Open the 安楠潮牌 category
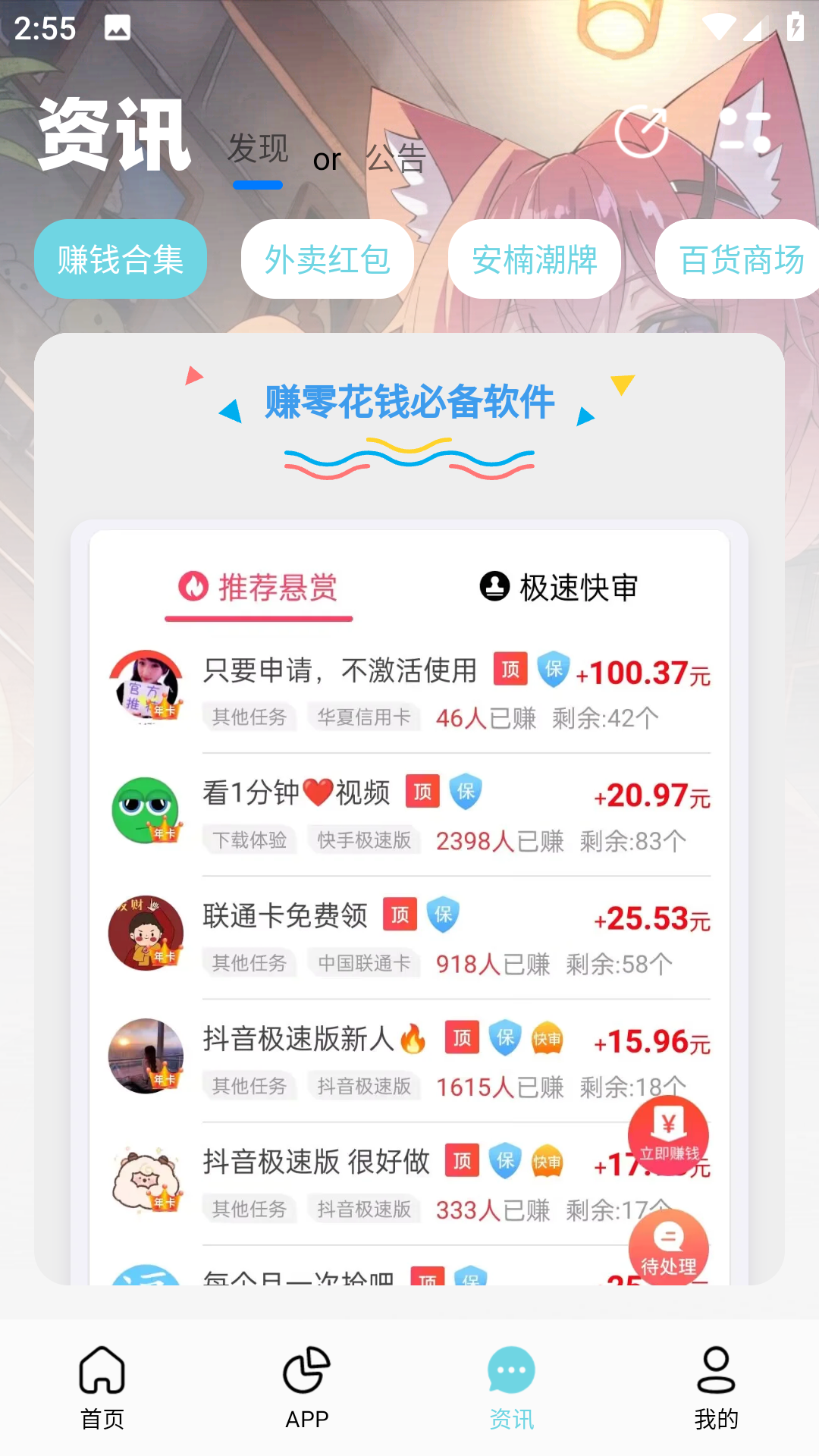 click(x=534, y=258)
